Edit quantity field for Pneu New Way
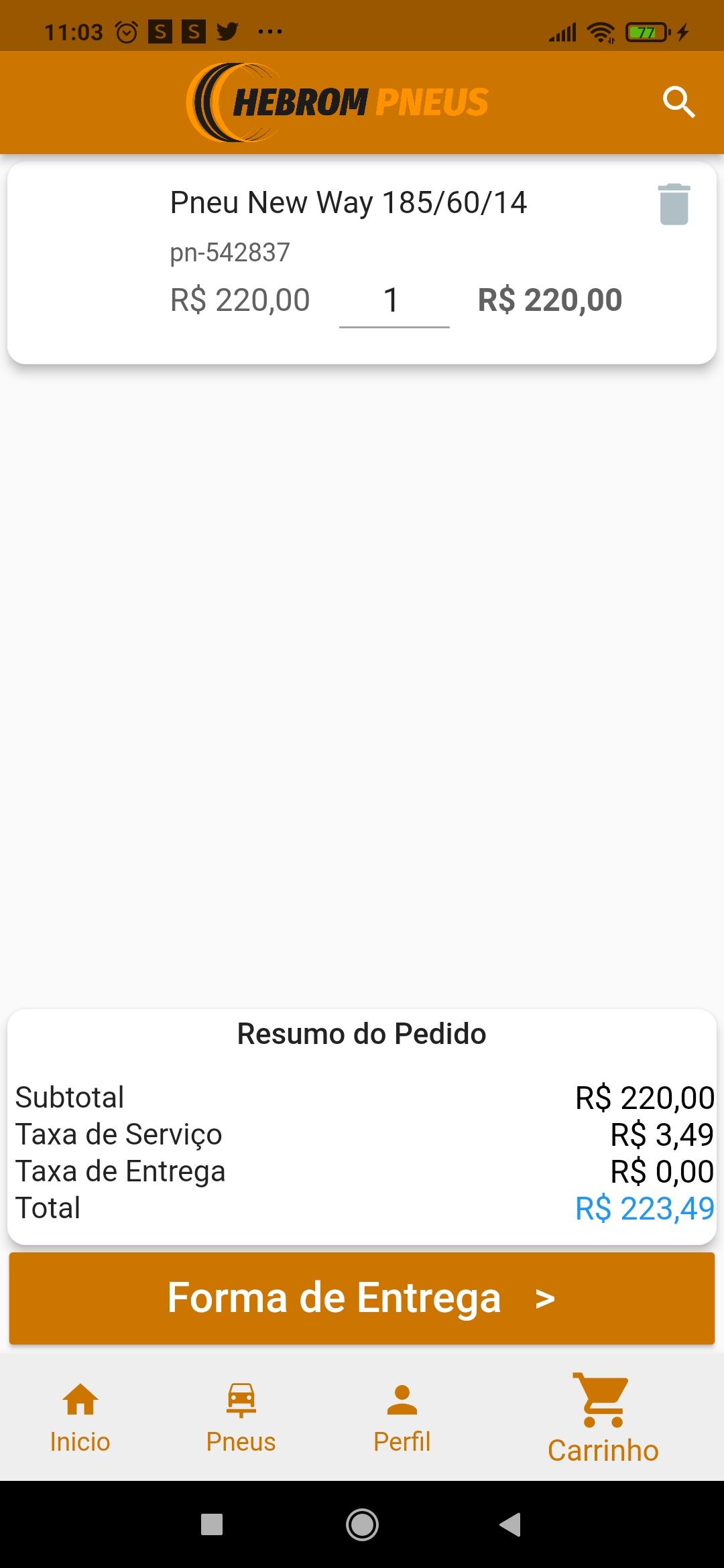The image size is (724, 1568). click(394, 302)
